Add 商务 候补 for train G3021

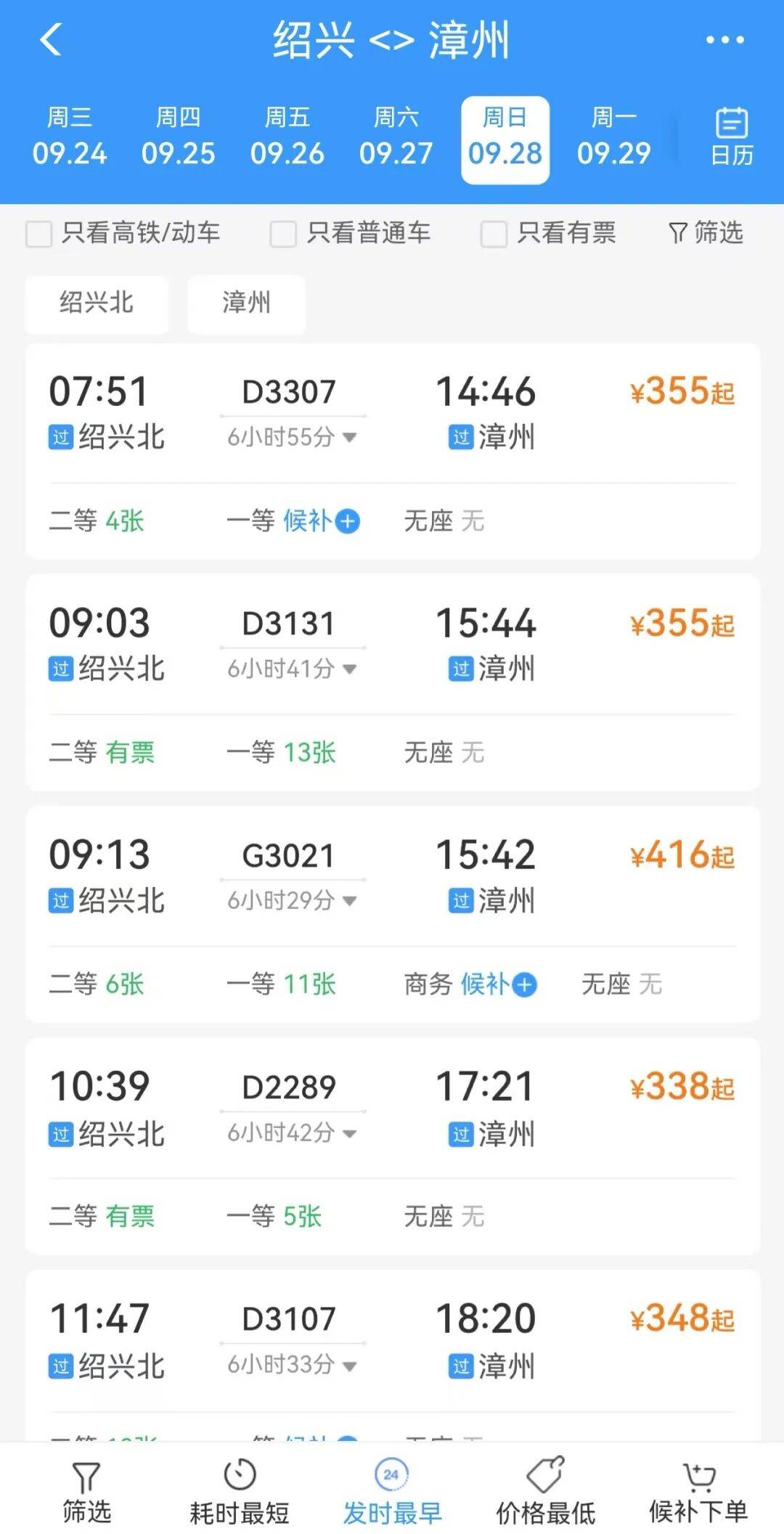[x=498, y=984]
